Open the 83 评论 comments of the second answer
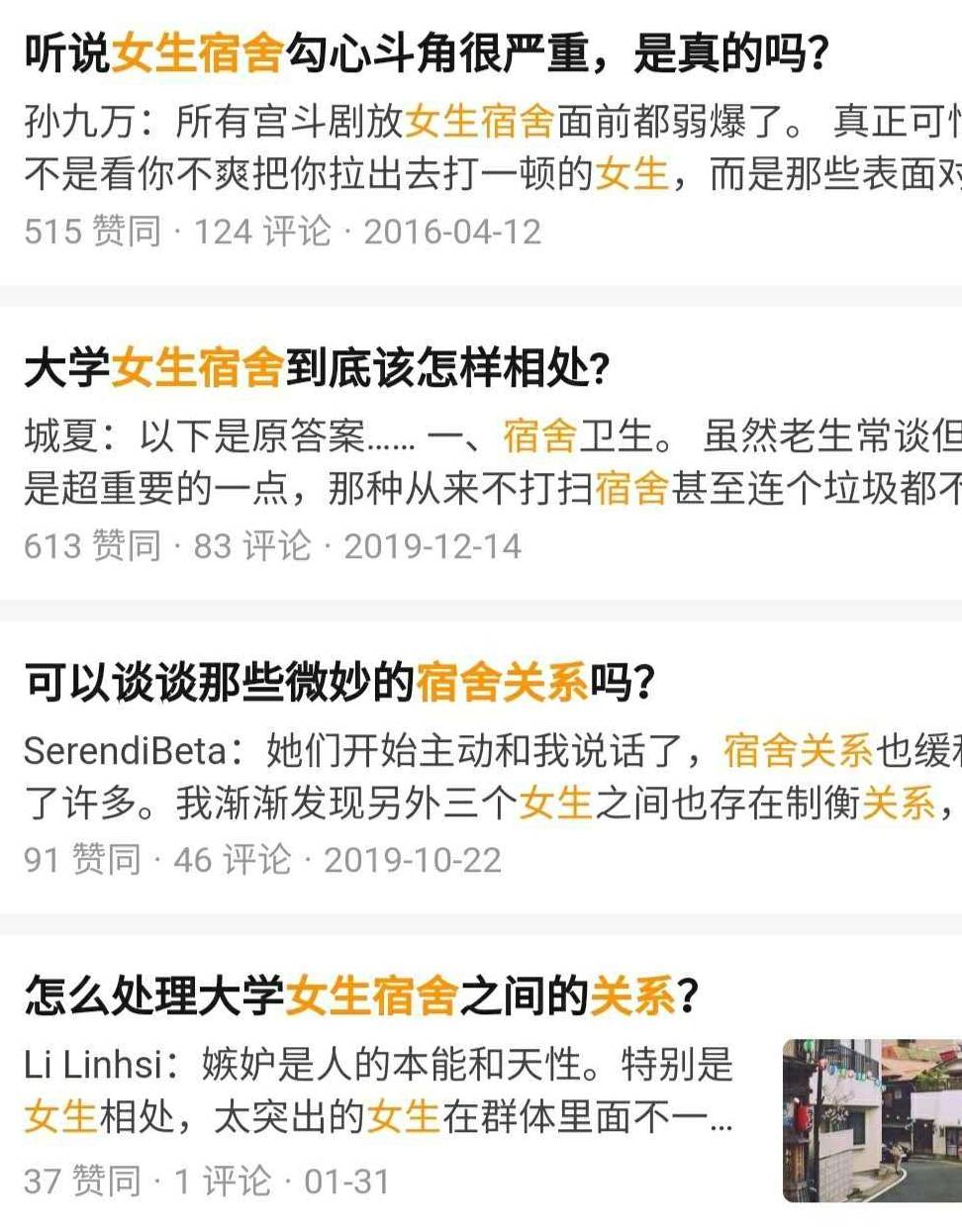The image size is (962, 1232). [213, 543]
